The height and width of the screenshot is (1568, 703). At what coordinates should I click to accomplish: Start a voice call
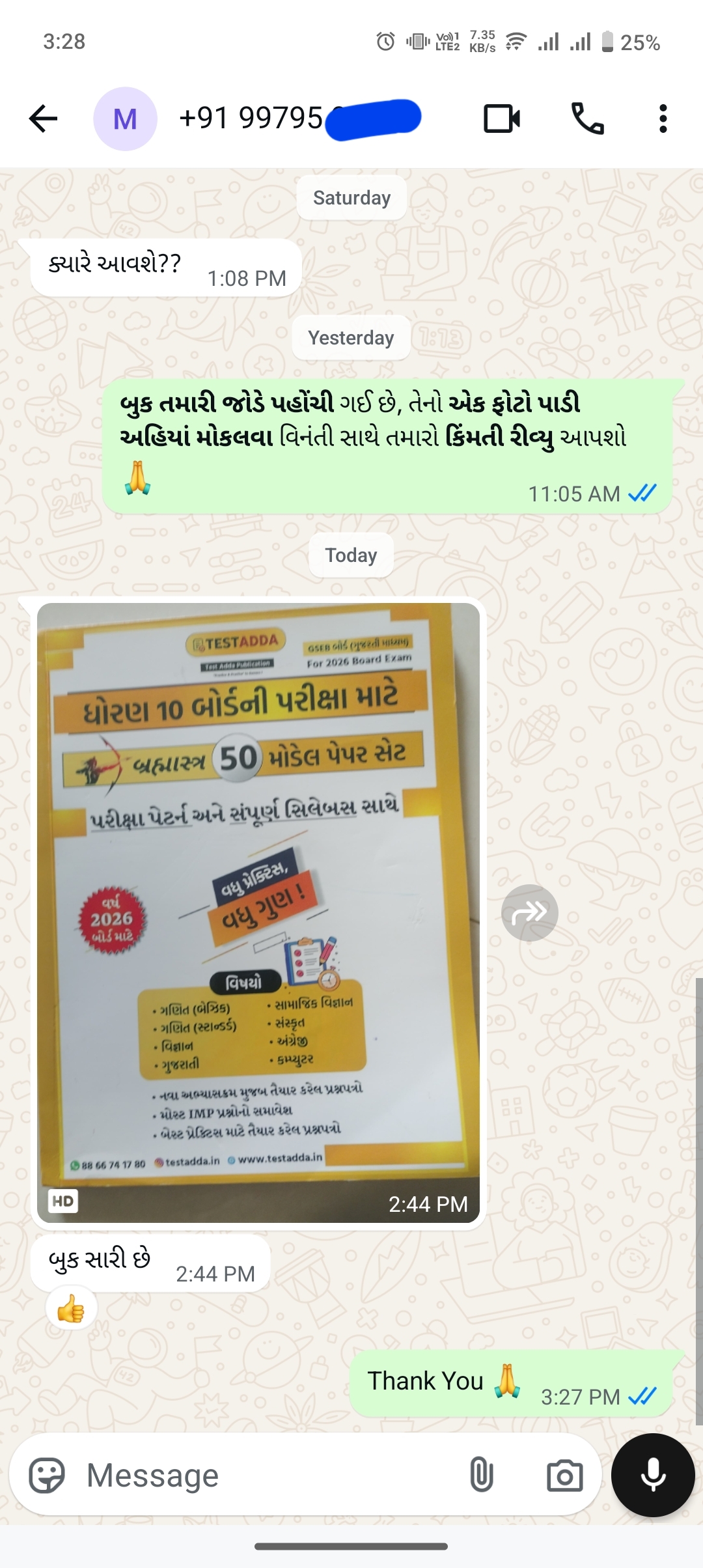(587, 119)
